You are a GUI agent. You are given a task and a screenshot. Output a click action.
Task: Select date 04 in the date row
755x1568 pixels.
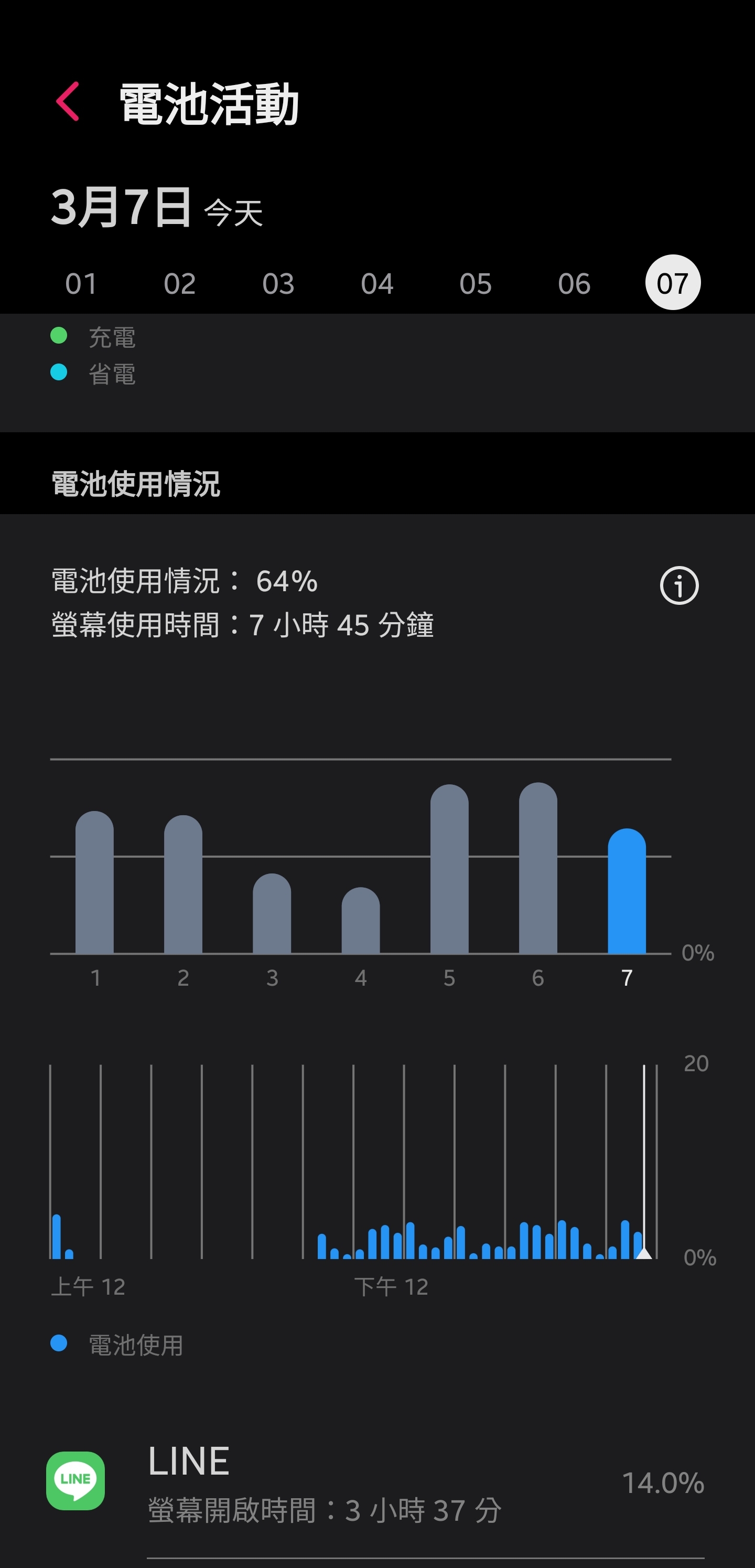click(x=377, y=284)
